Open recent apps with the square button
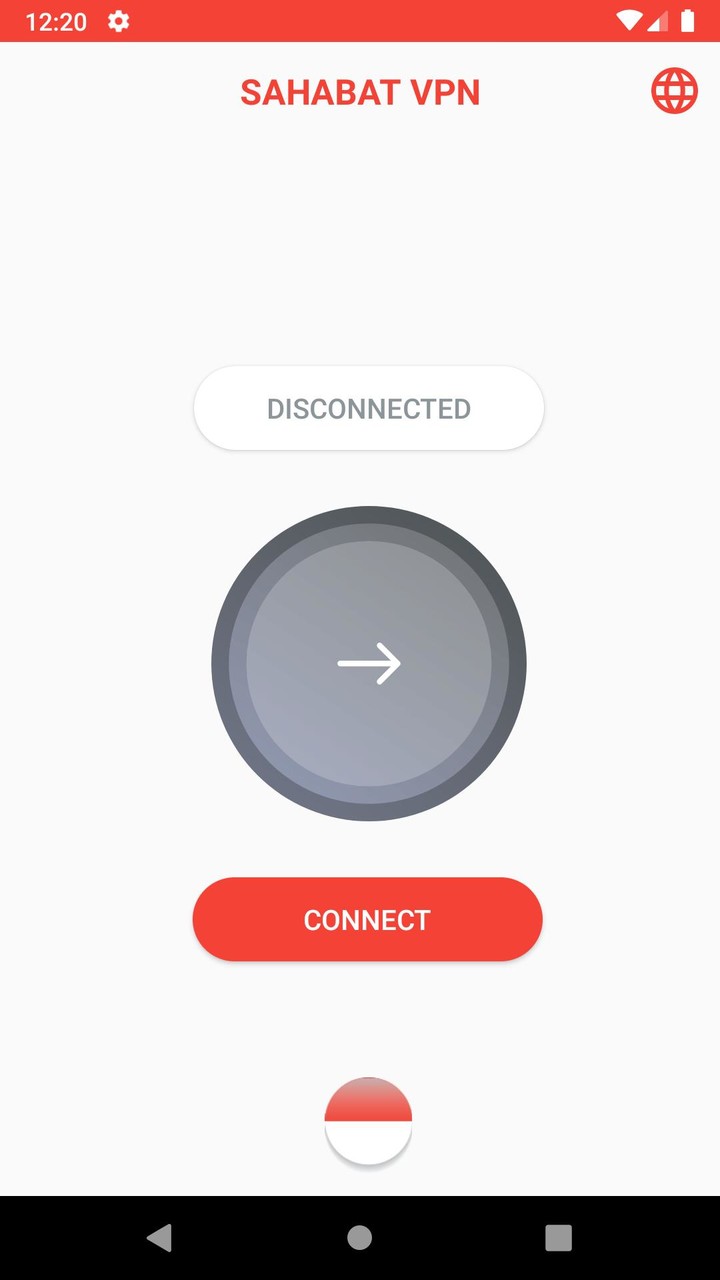 pos(559,1238)
